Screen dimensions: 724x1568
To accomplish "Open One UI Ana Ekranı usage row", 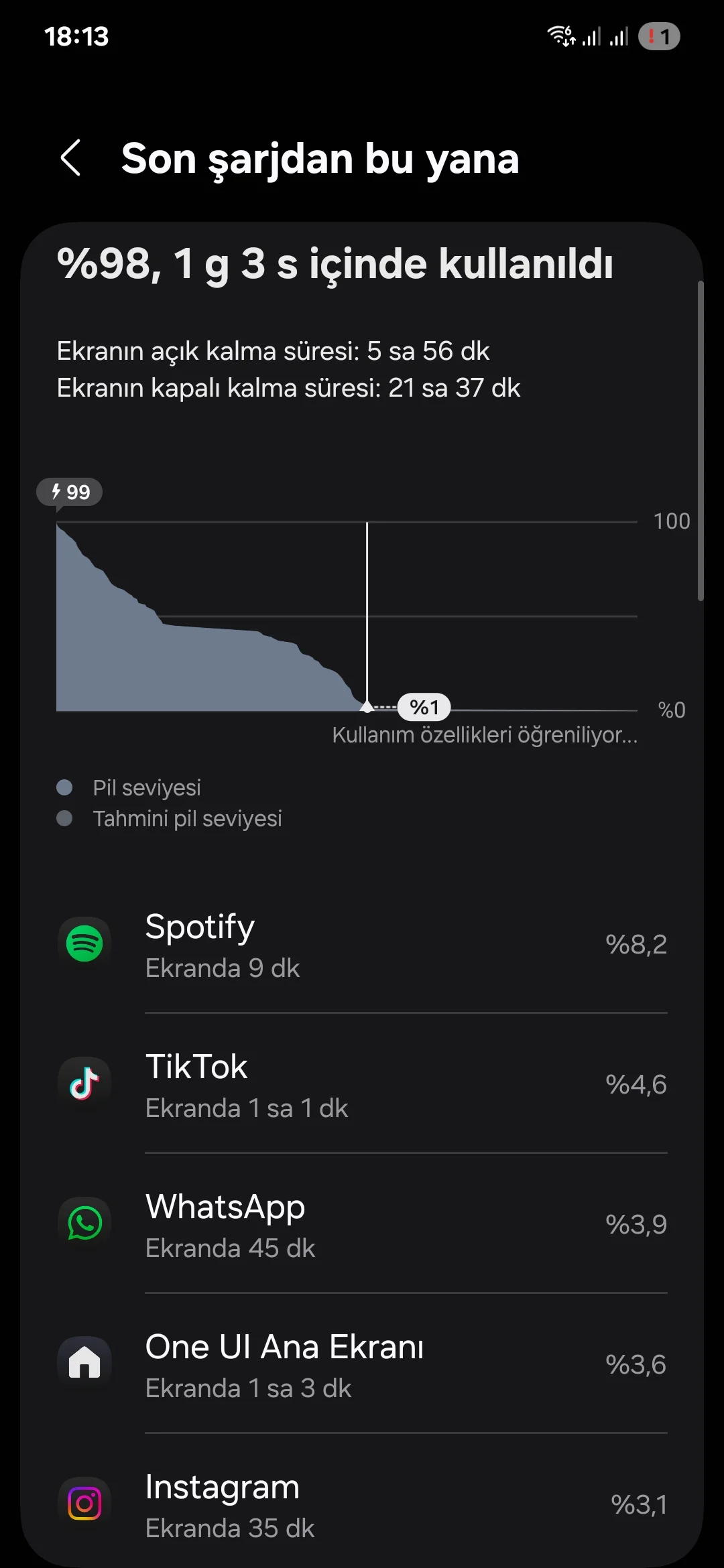I will [x=362, y=1365].
